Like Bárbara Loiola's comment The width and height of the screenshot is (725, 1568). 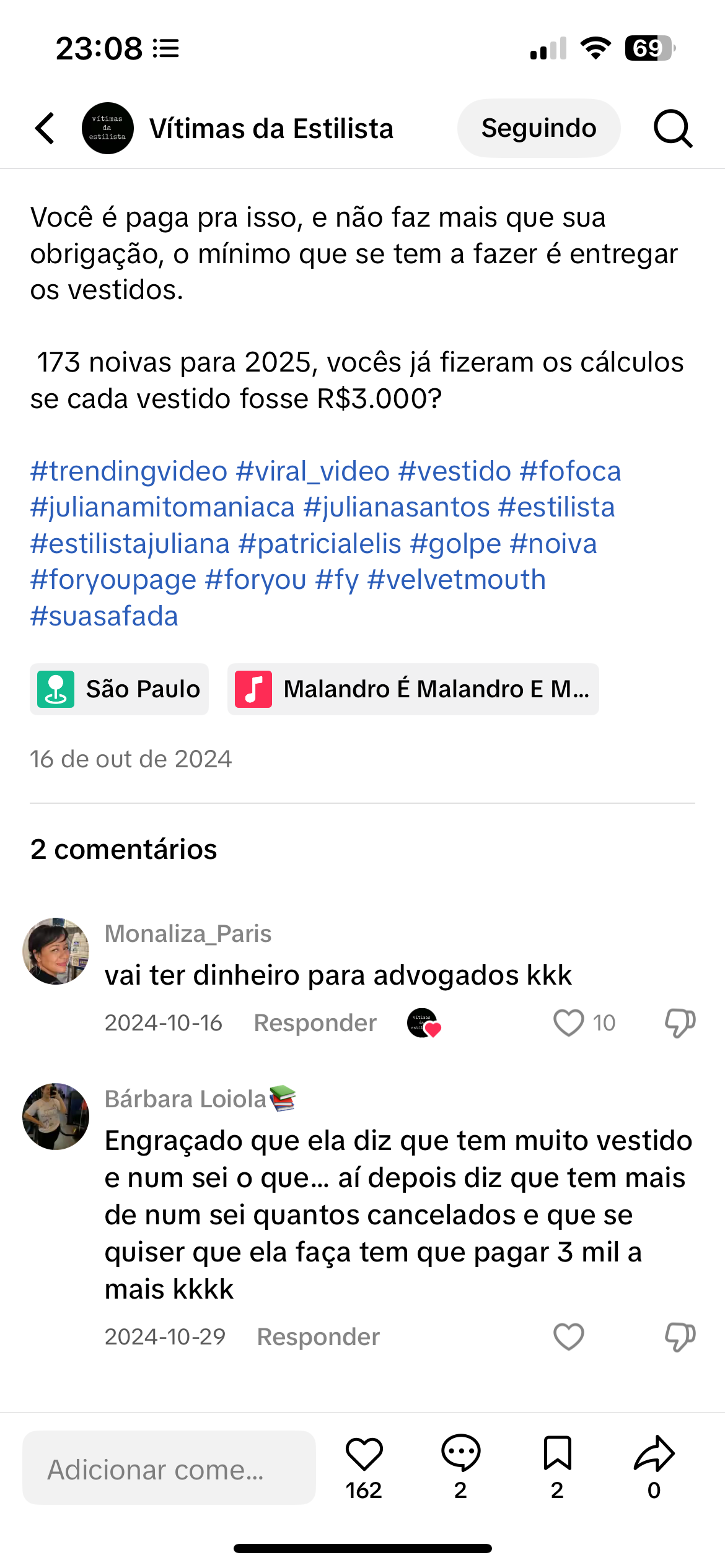(x=568, y=1337)
